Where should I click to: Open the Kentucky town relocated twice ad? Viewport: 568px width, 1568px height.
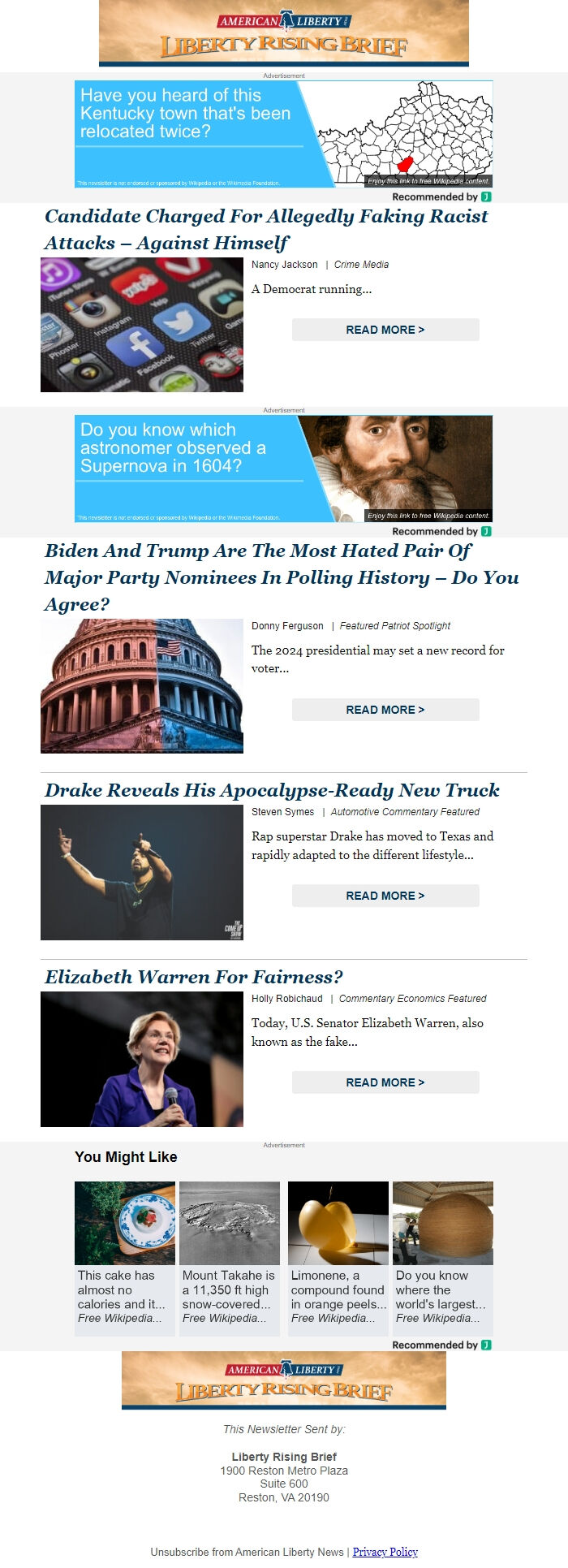click(x=283, y=134)
